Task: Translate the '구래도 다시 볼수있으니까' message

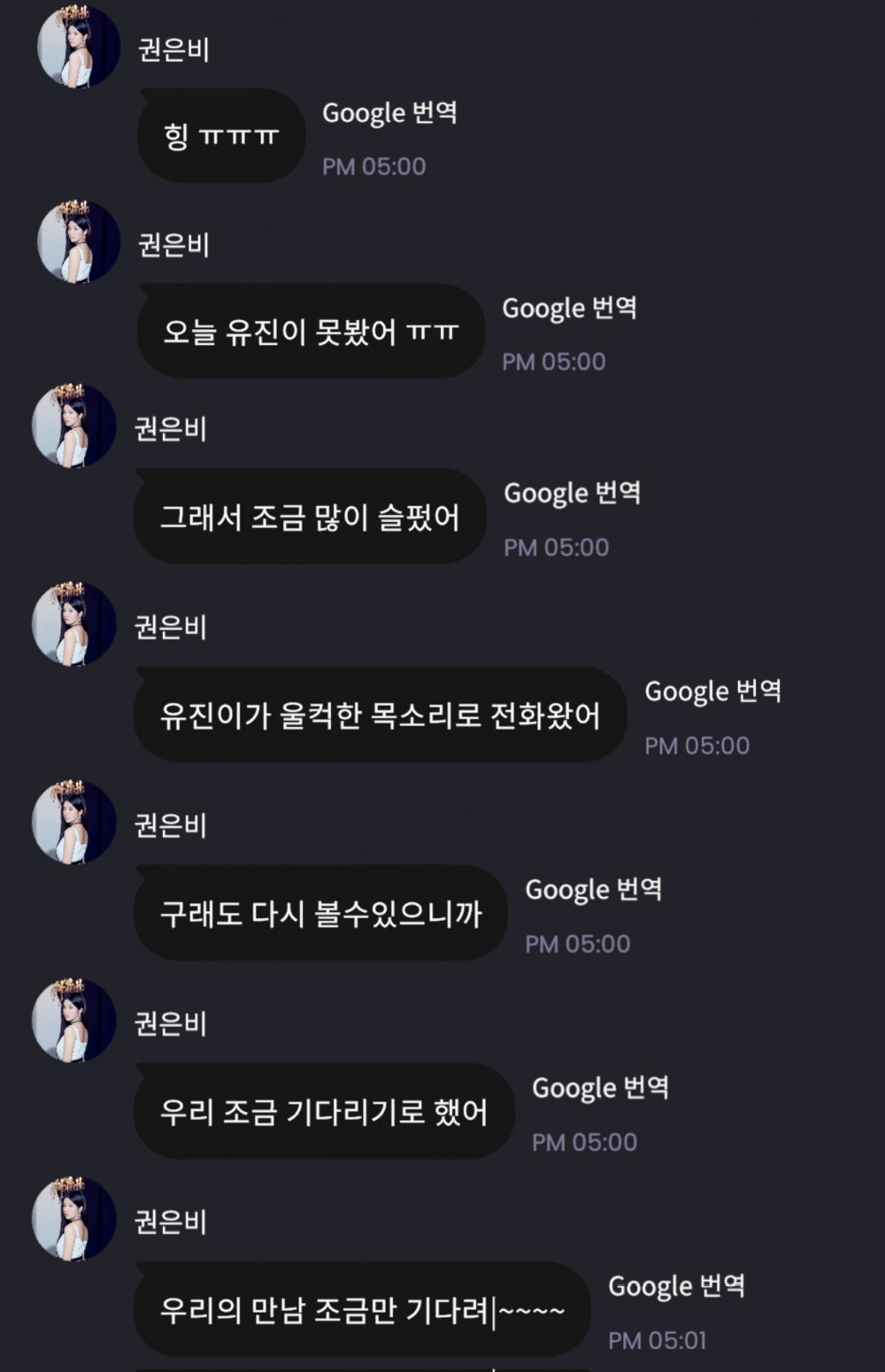Action: click(x=593, y=890)
